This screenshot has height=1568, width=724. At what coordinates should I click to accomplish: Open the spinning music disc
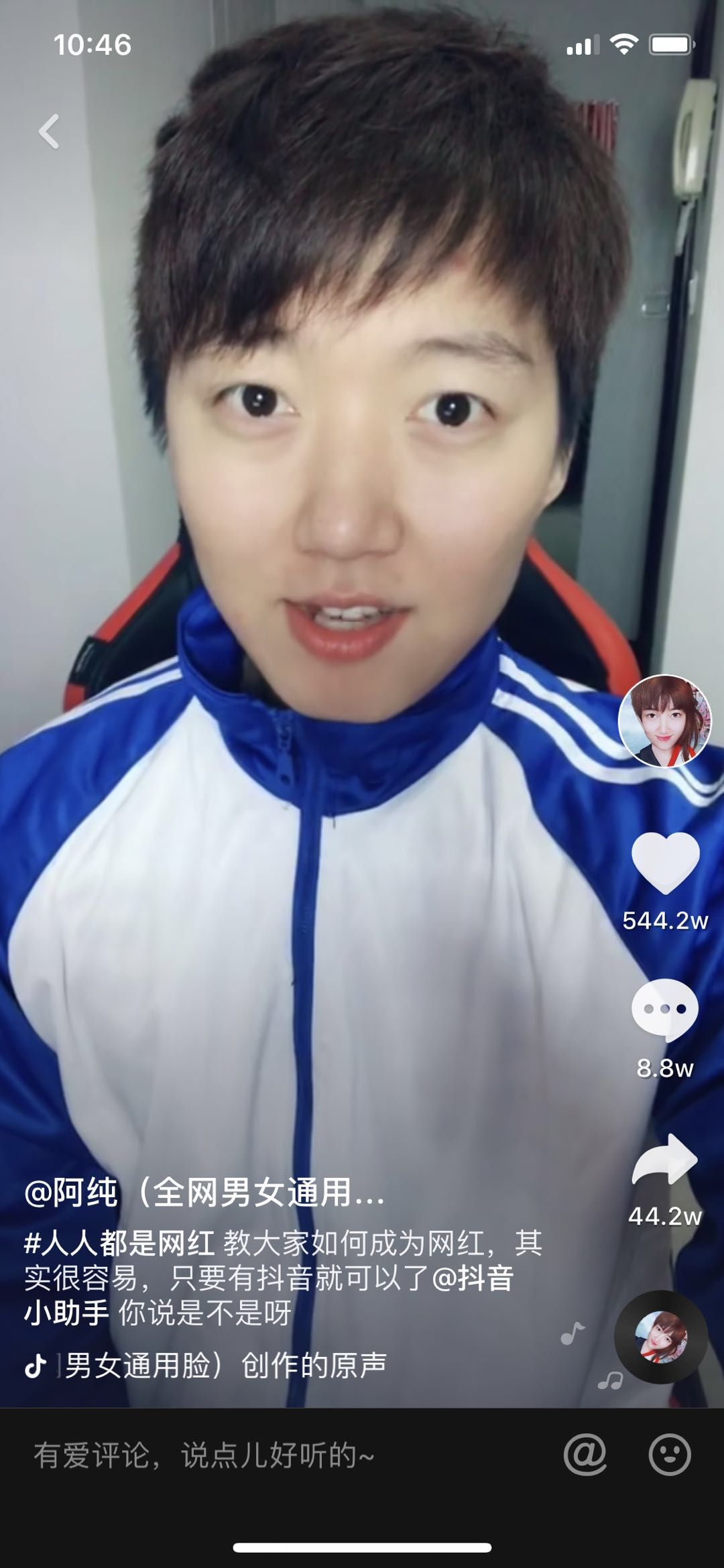pyautogui.click(x=661, y=1338)
